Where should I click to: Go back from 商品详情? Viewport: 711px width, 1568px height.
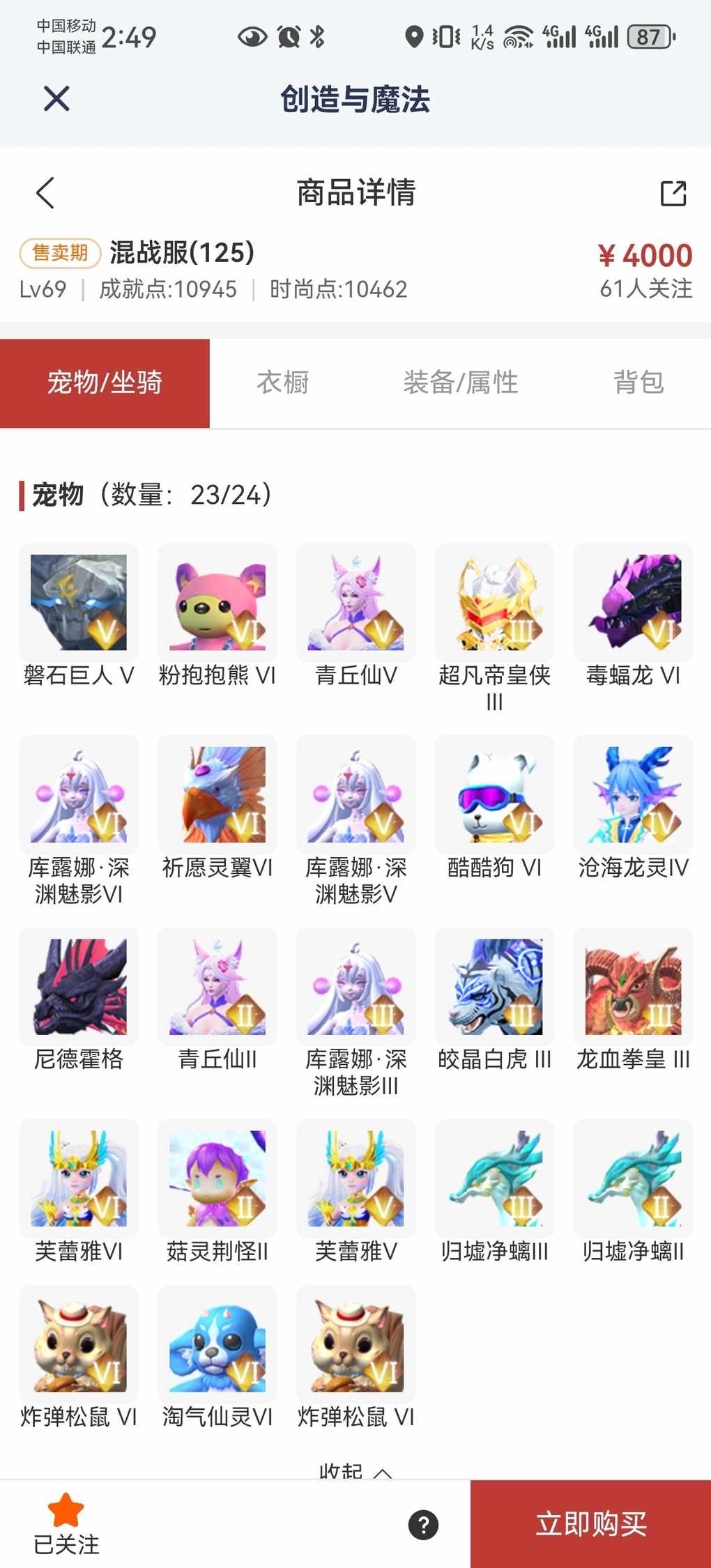pyautogui.click(x=45, y=193)
